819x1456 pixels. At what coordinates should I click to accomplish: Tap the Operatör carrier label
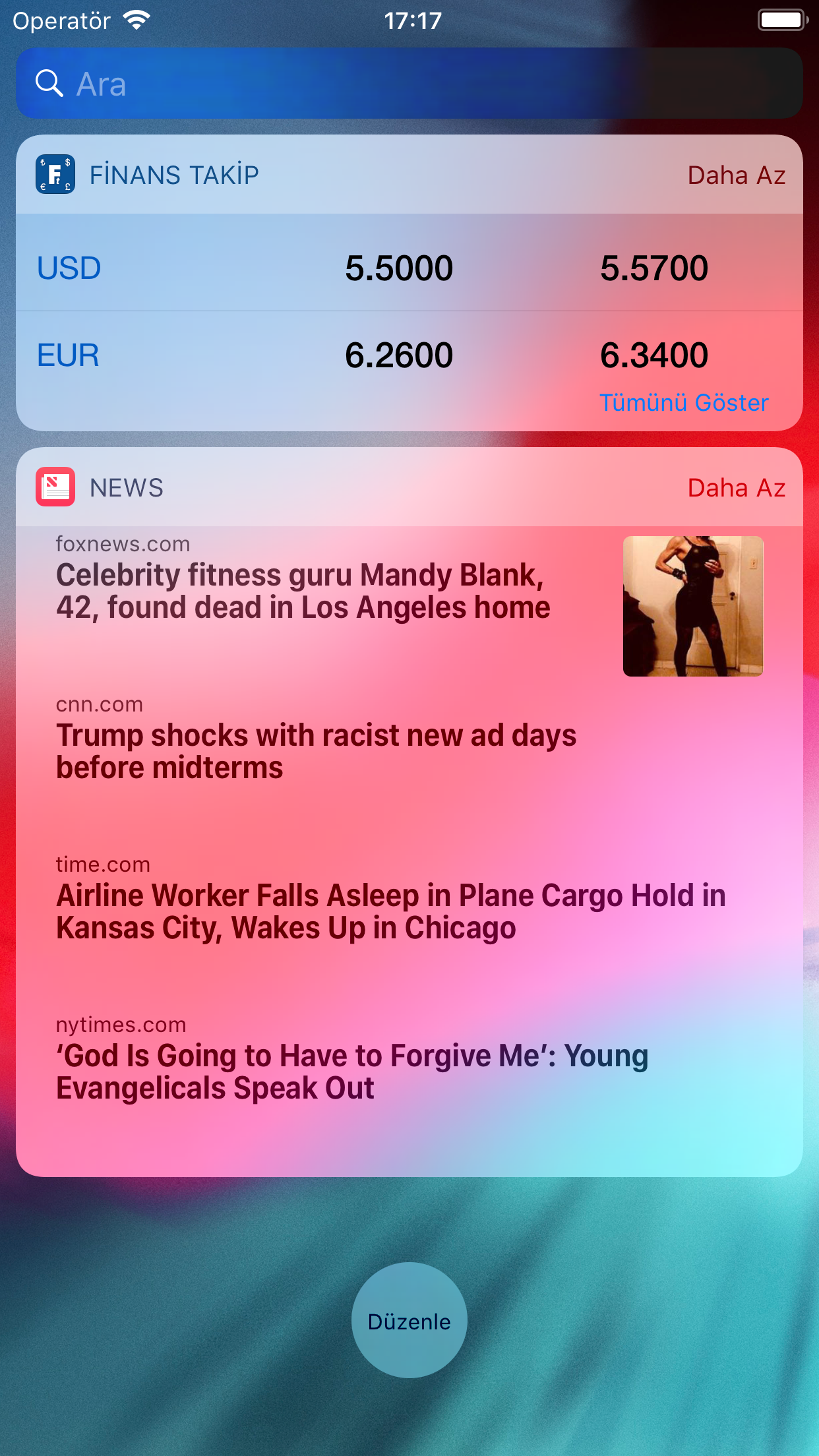61,20
